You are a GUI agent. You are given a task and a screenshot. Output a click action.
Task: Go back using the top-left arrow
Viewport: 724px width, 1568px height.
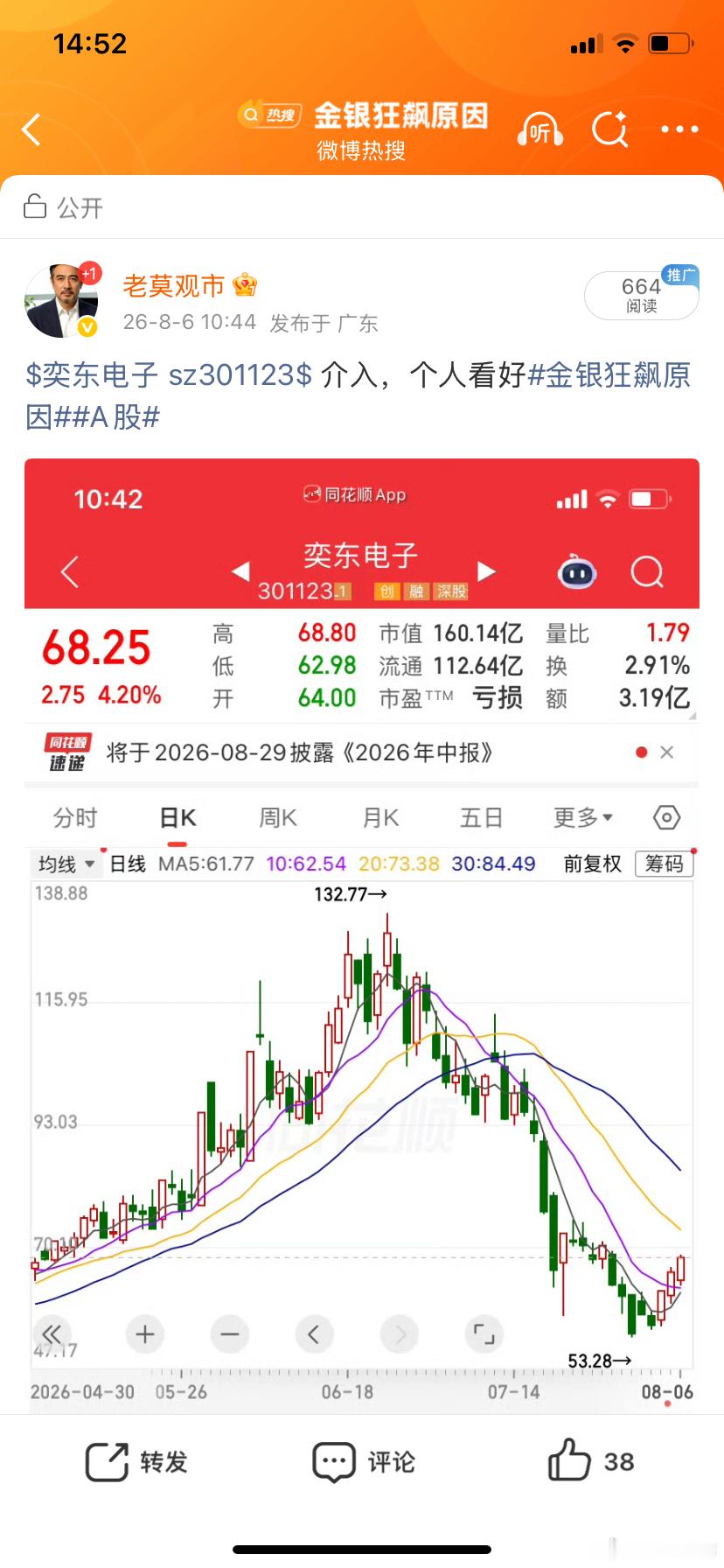[x=31, y=129]
